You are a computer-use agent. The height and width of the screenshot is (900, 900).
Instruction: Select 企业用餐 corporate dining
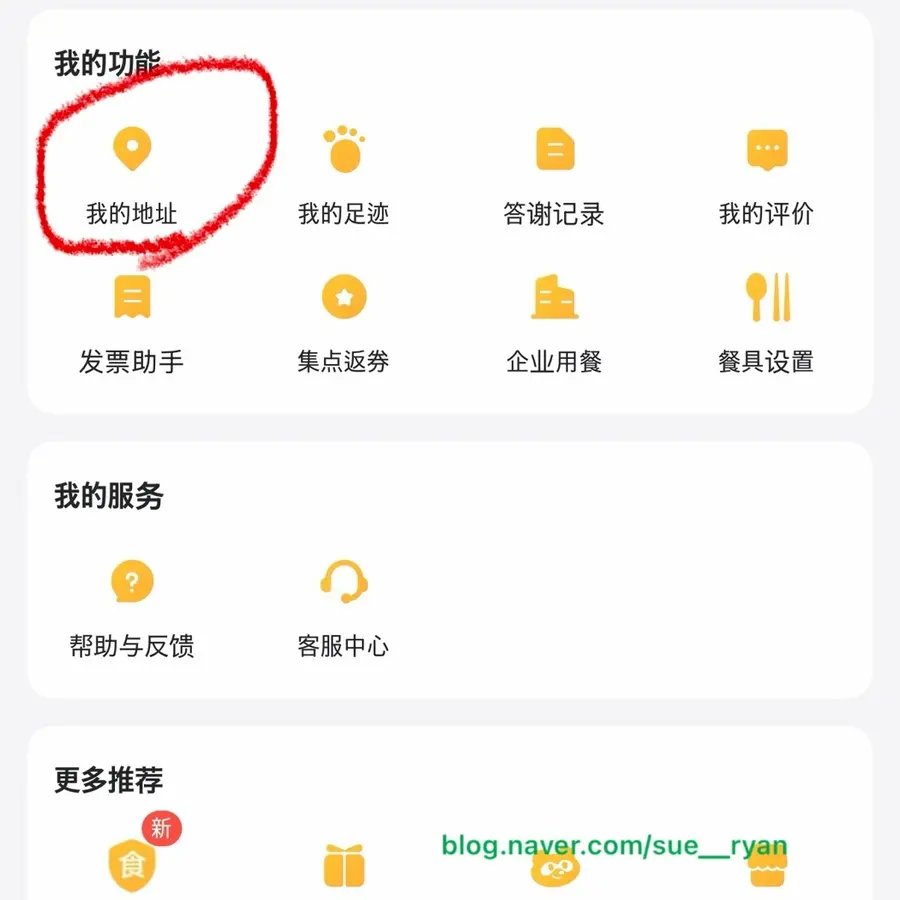pos(554,324)
